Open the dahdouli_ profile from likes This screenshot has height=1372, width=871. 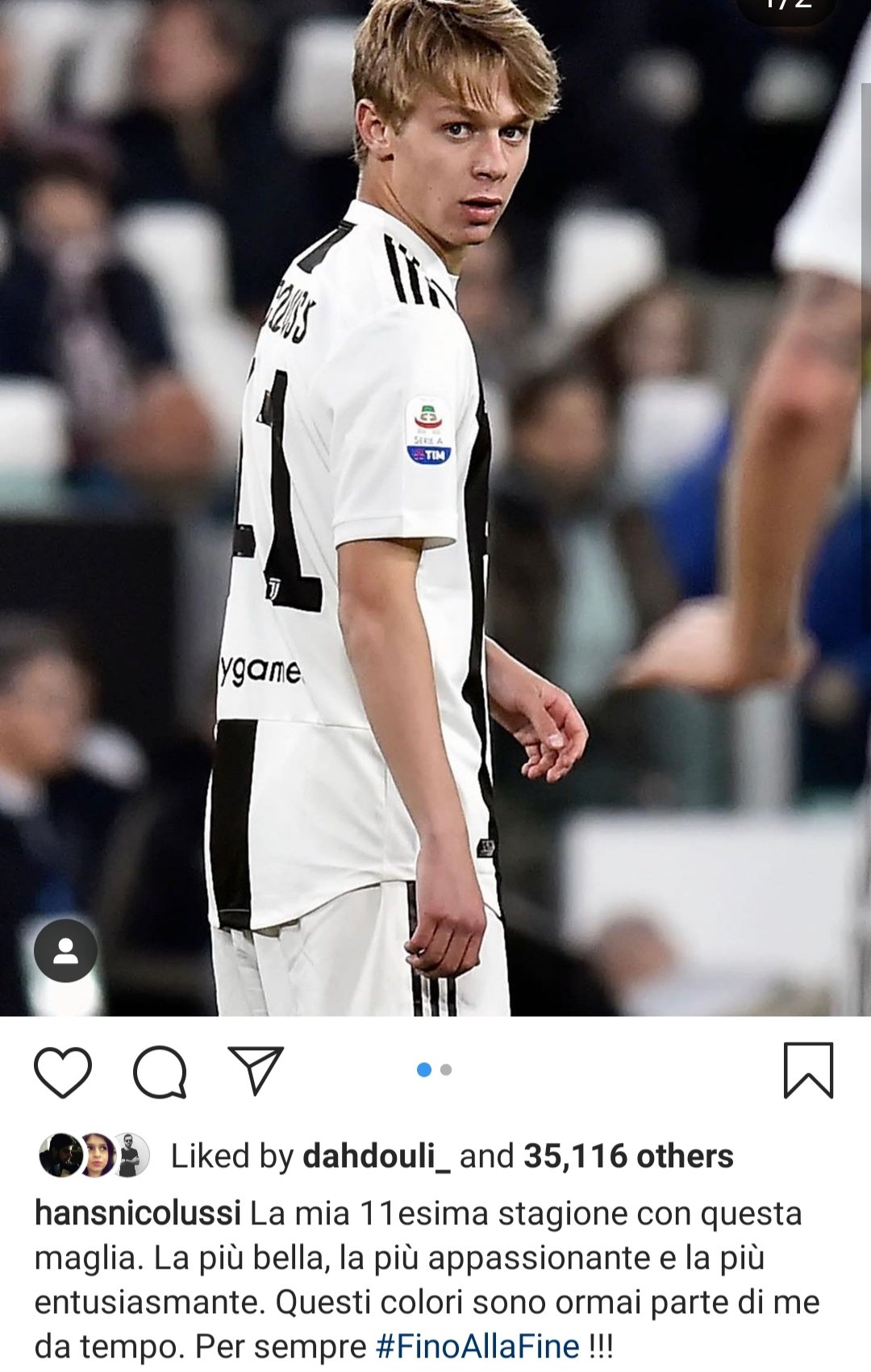pyautogui.click(x=377, y=1156)
